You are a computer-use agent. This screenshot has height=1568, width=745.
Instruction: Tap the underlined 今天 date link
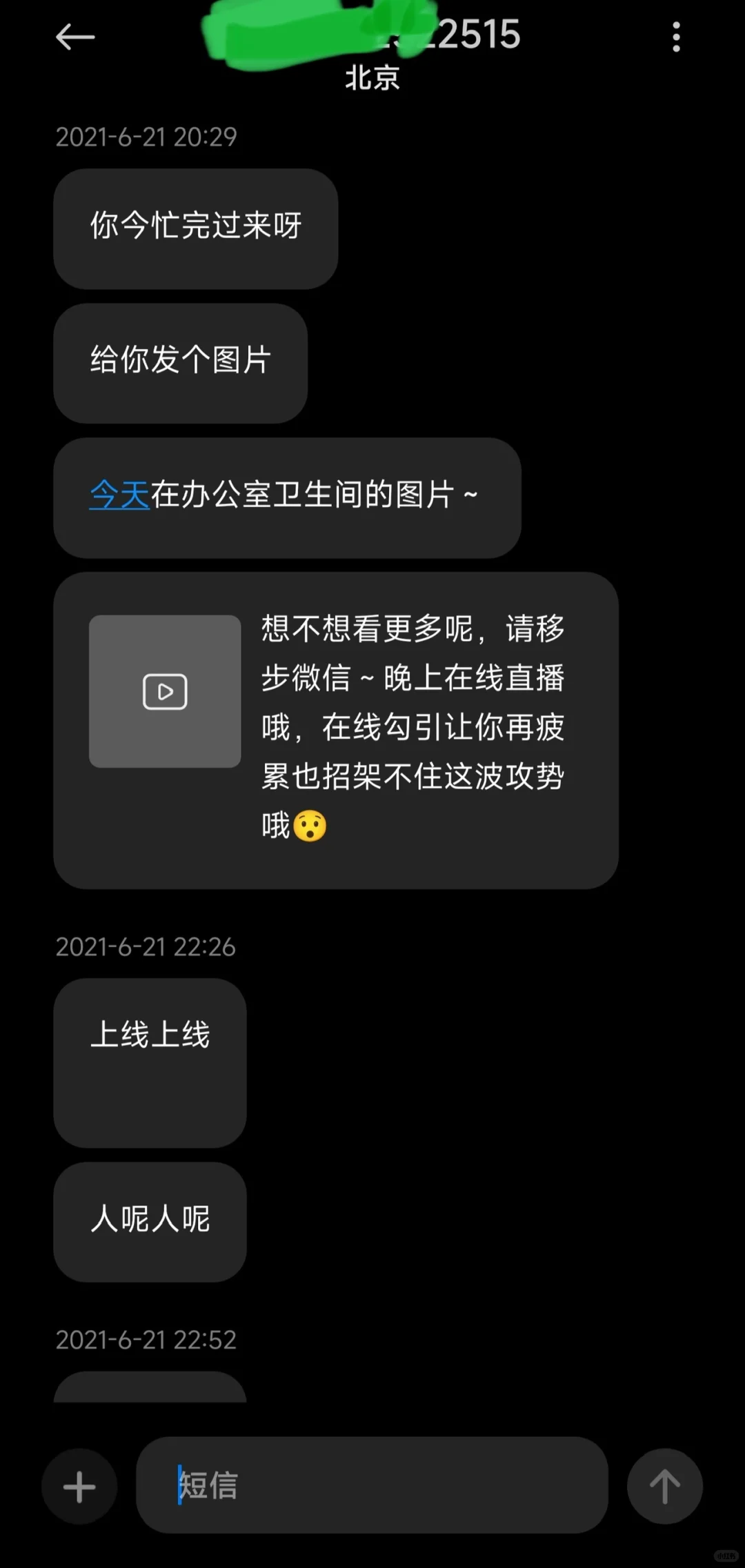[119, 495]
